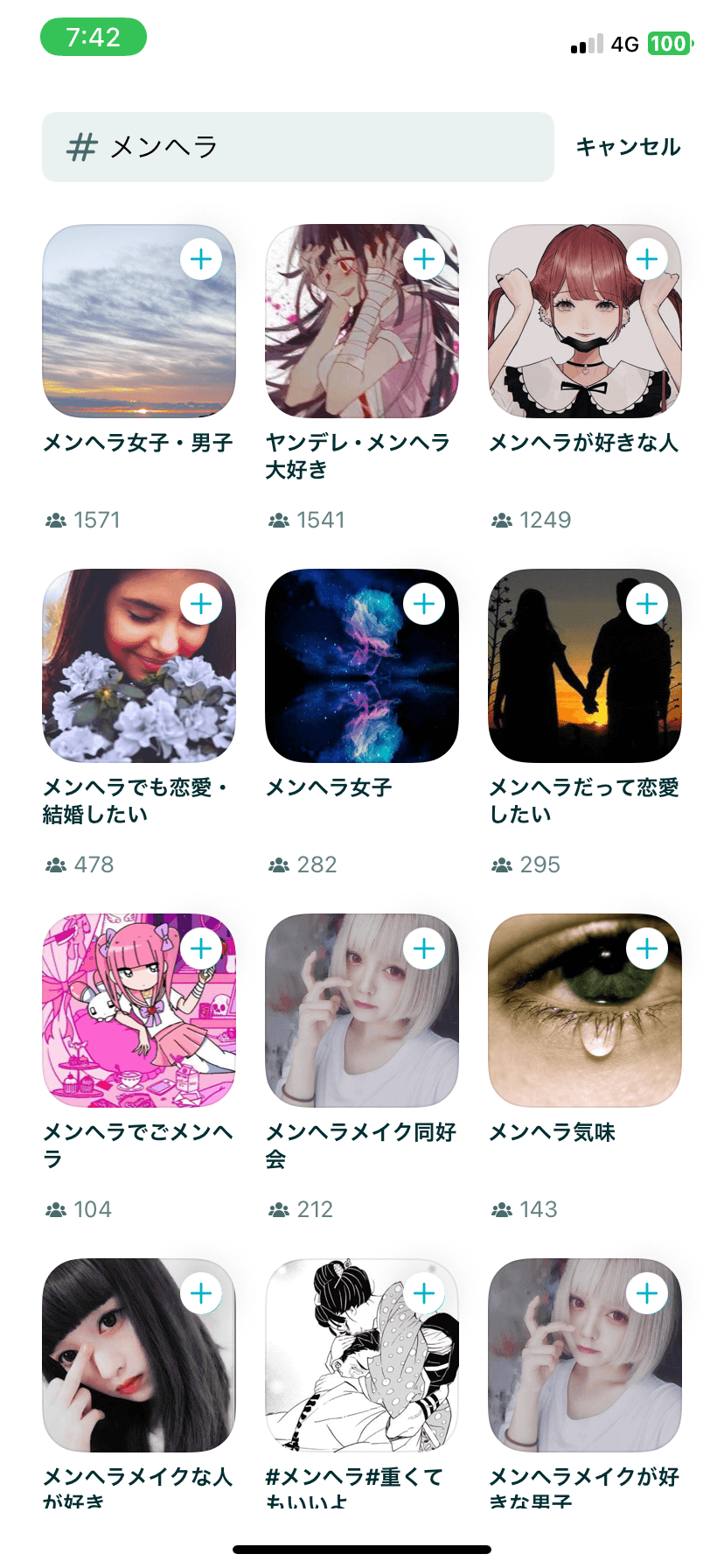
Task: Open the メンヘラ気味 community tile
Action: (584, 1011)
